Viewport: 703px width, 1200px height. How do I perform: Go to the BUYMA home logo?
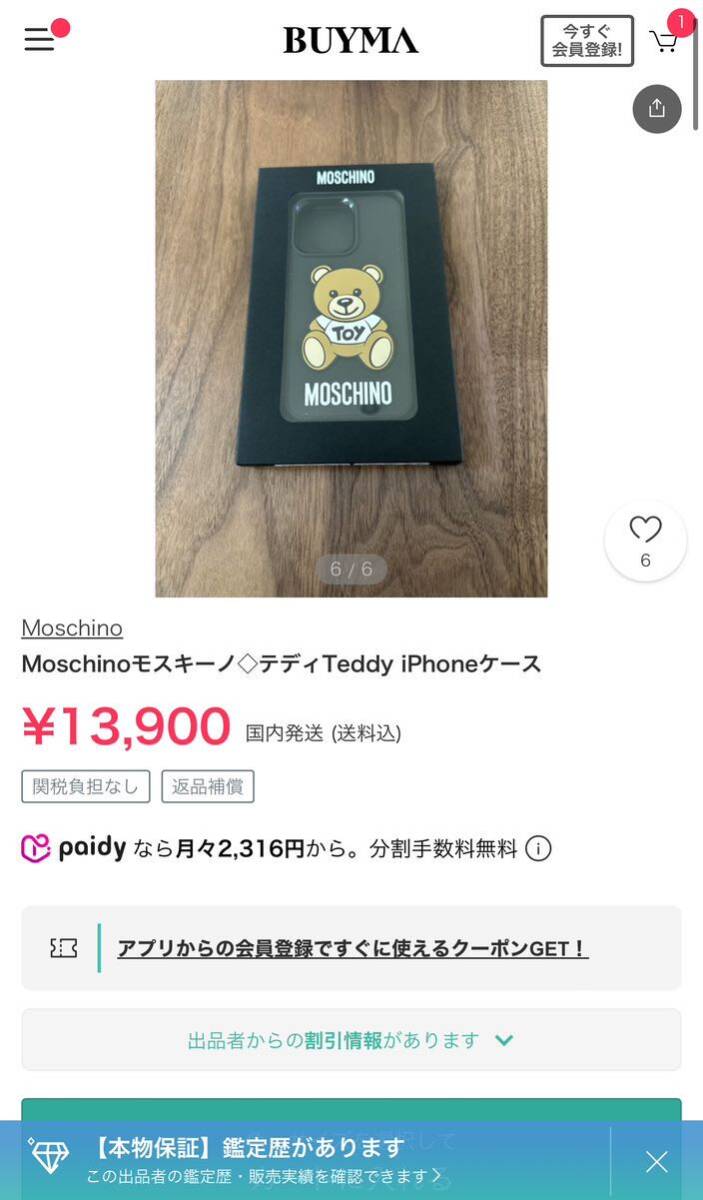pyautogui.click(x=350, y=41)
